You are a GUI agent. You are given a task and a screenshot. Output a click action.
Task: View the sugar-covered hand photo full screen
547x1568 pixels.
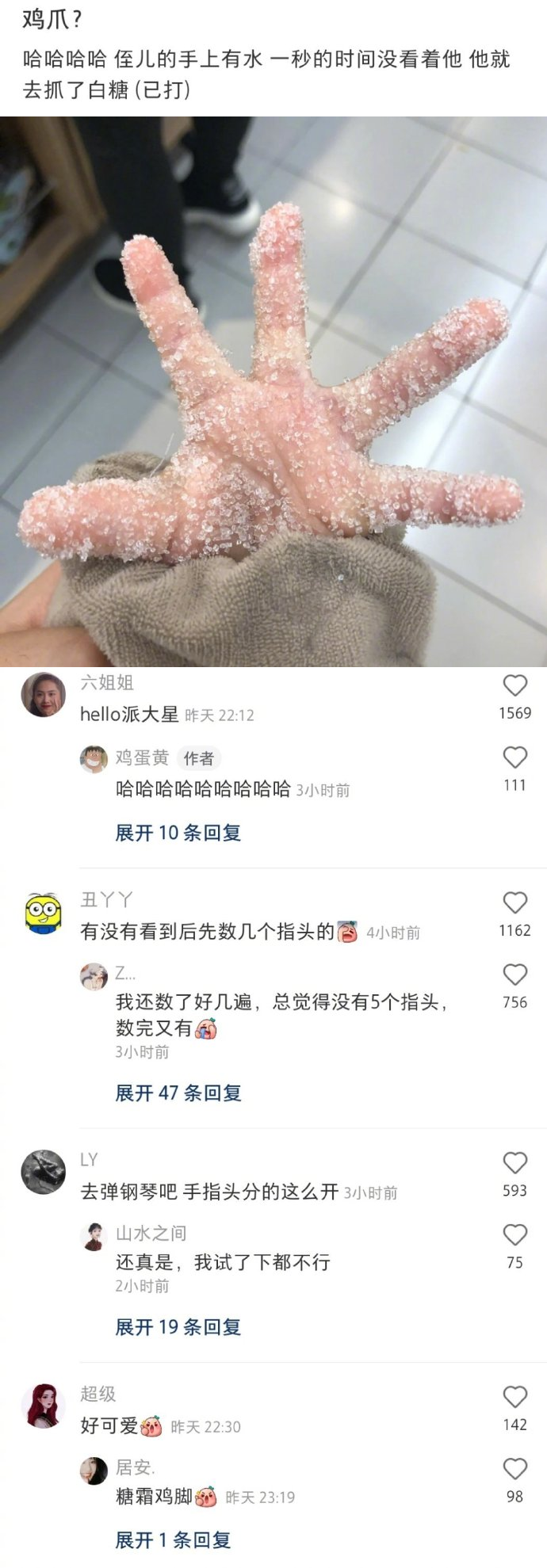[273, 391]
